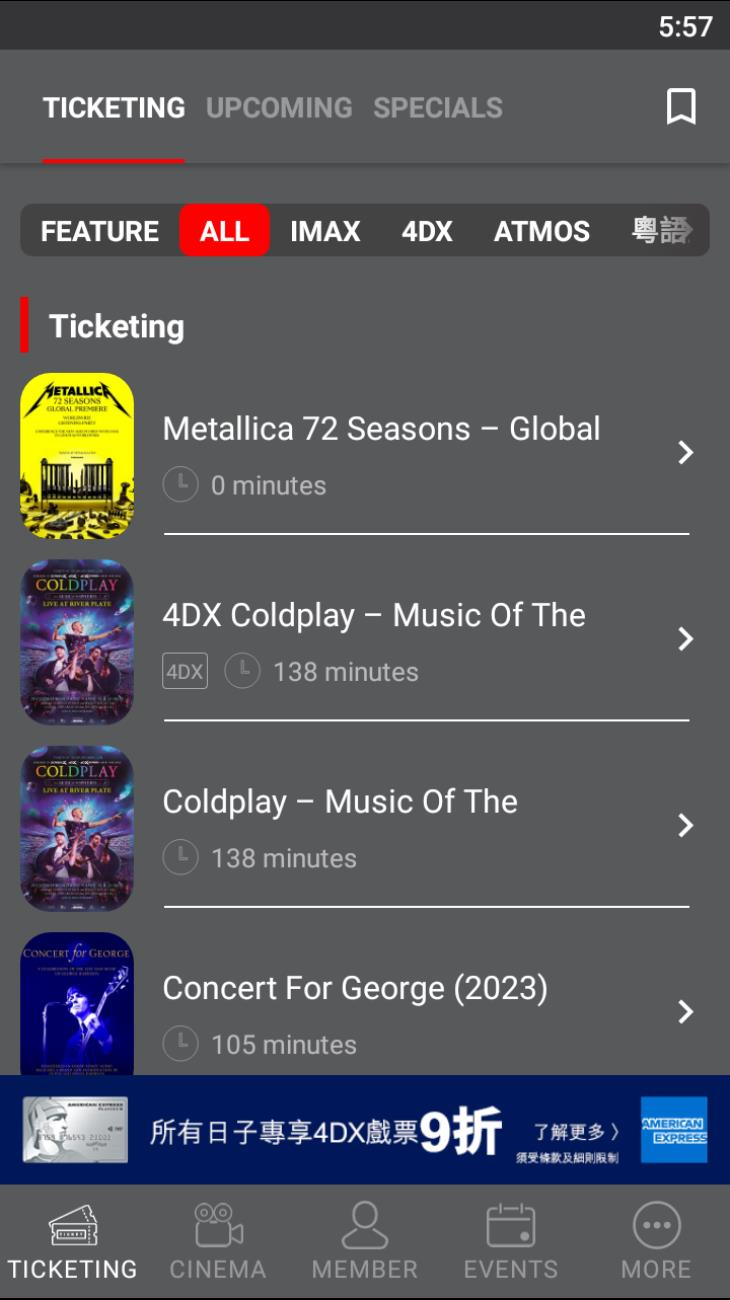730x1300 pixels.
Task: Switch to the Specials tab
Action: [x=437, y=108]
